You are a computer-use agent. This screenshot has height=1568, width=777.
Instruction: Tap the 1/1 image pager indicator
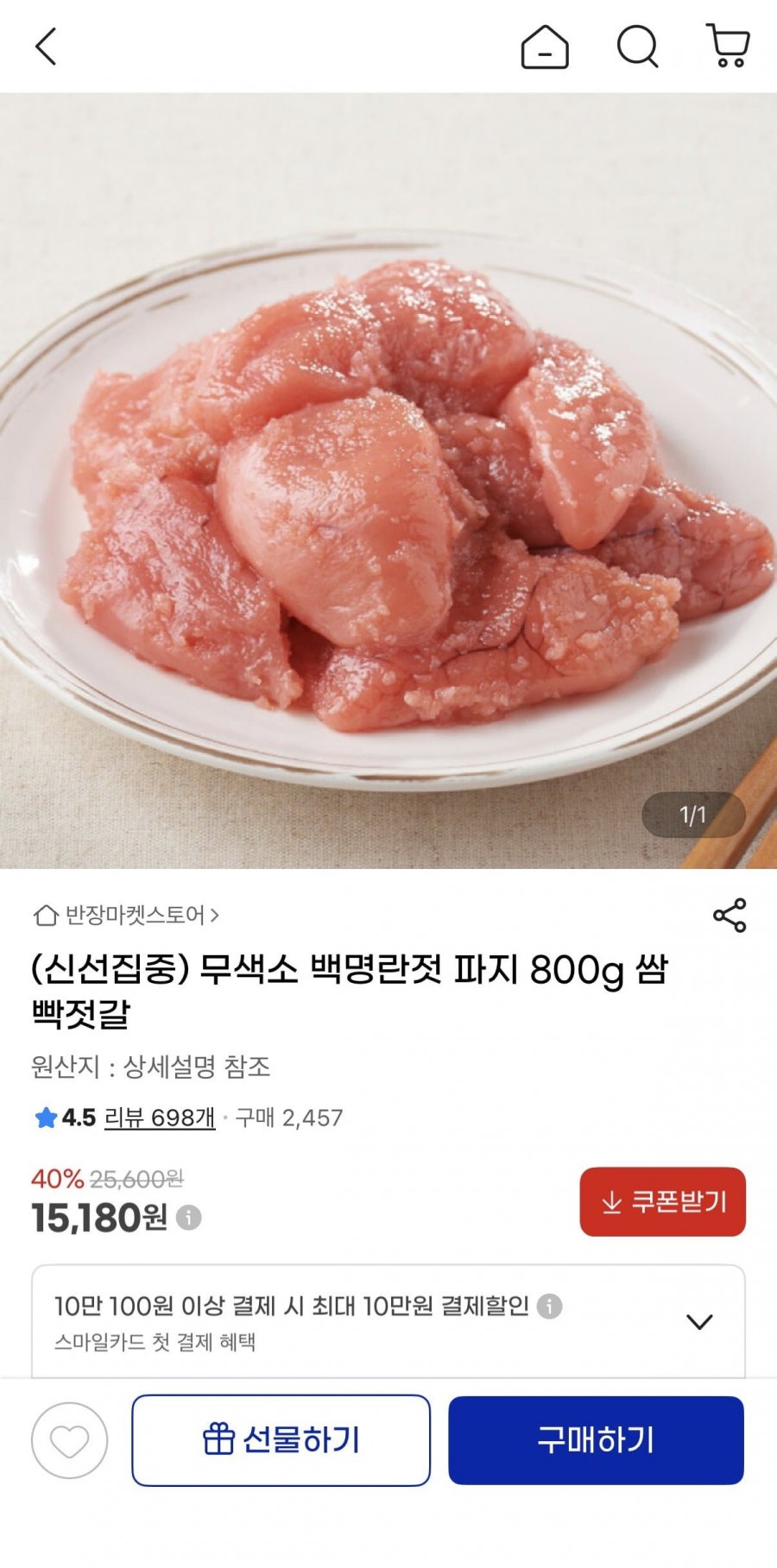pos(693,814)
